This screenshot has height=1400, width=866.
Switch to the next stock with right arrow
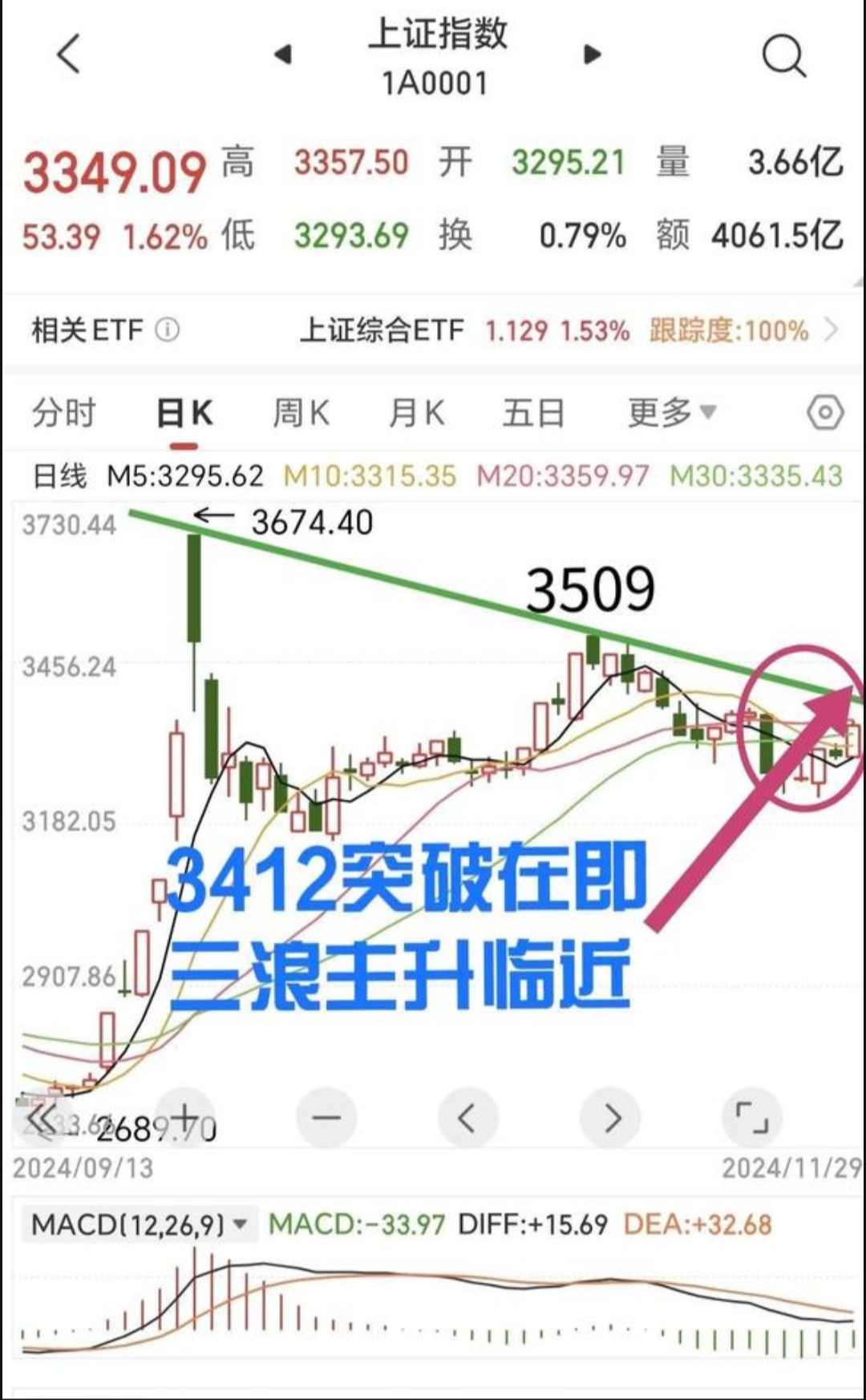(591, 56)
